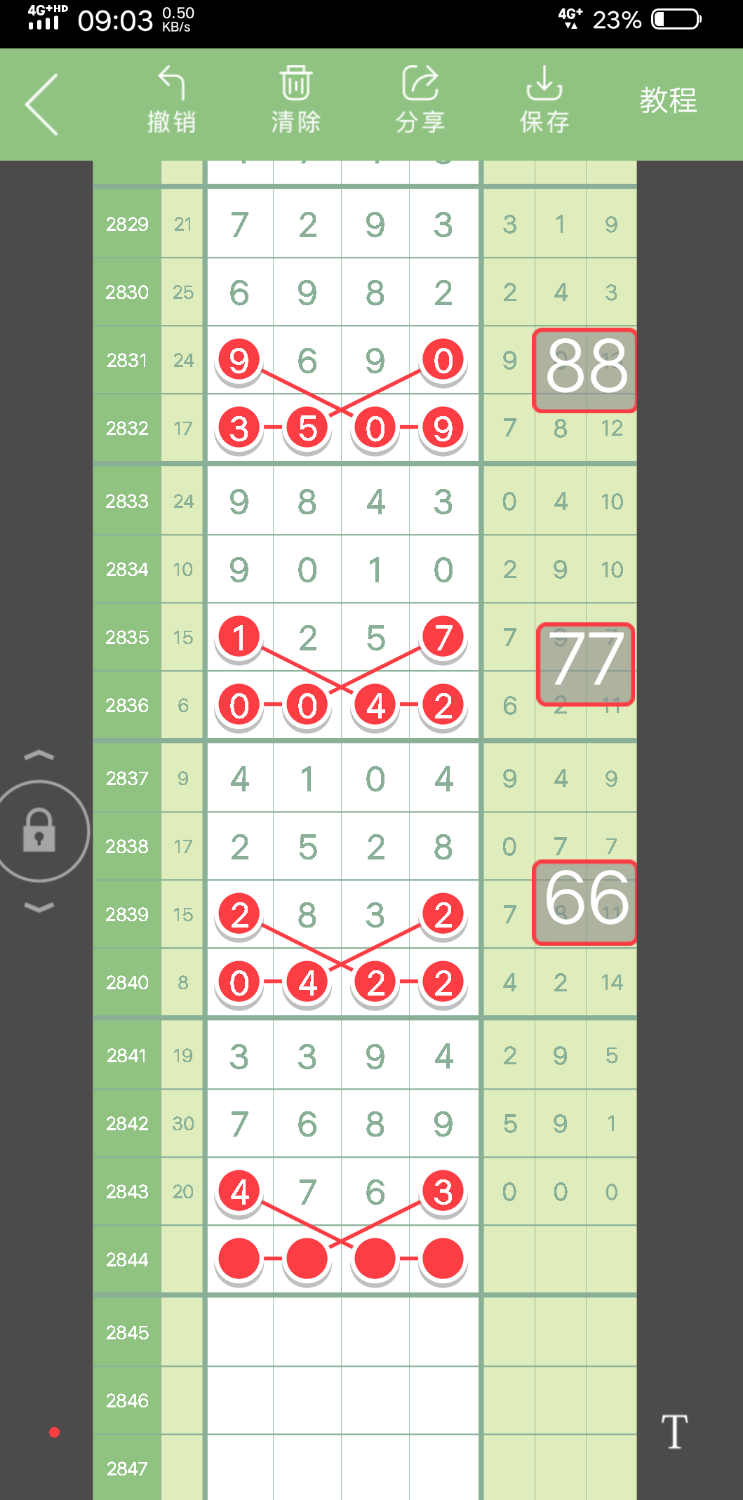Open the 教程 tutorial
This screenshot has width=743, height=1500.
coord(668,100)
